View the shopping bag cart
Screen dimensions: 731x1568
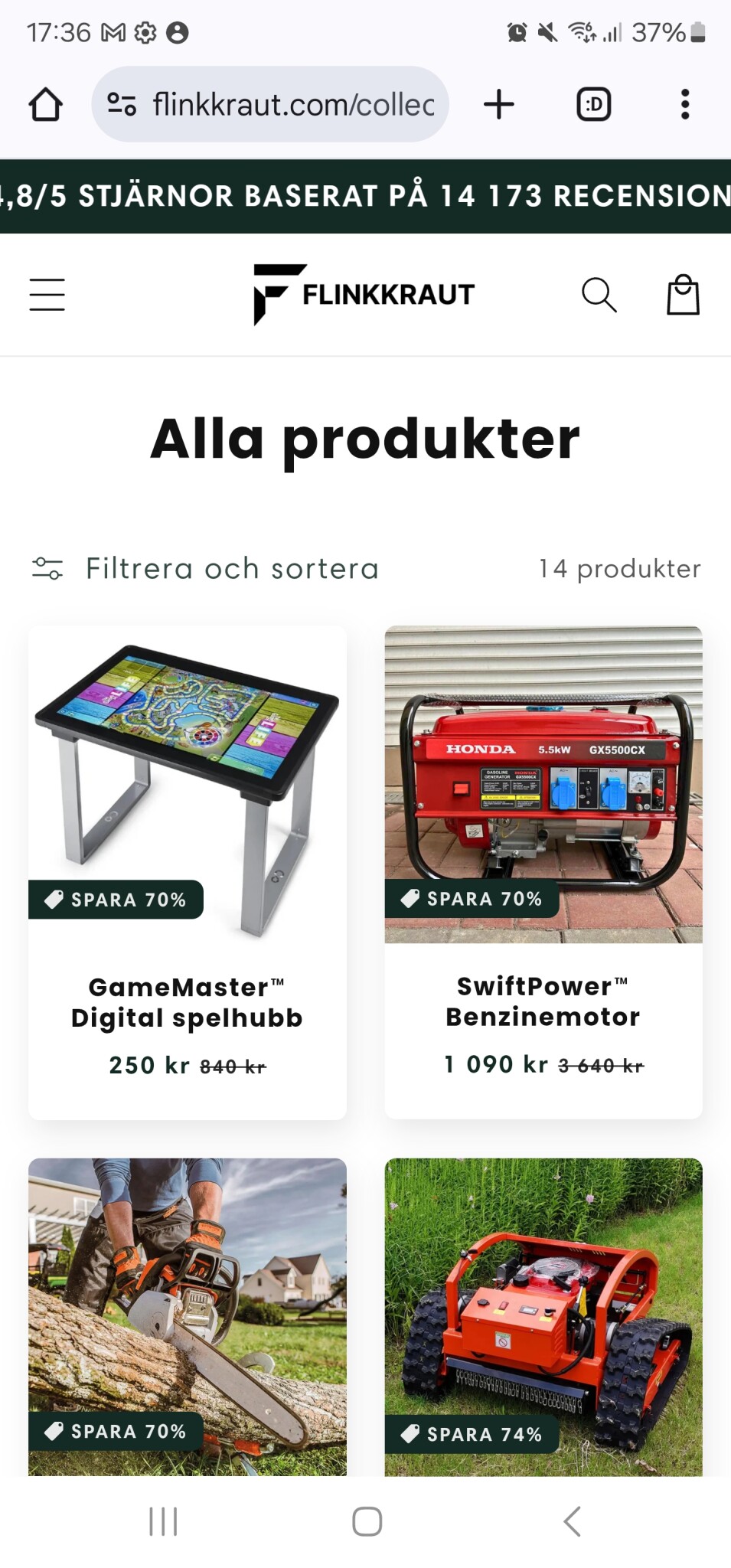point(683,295)
